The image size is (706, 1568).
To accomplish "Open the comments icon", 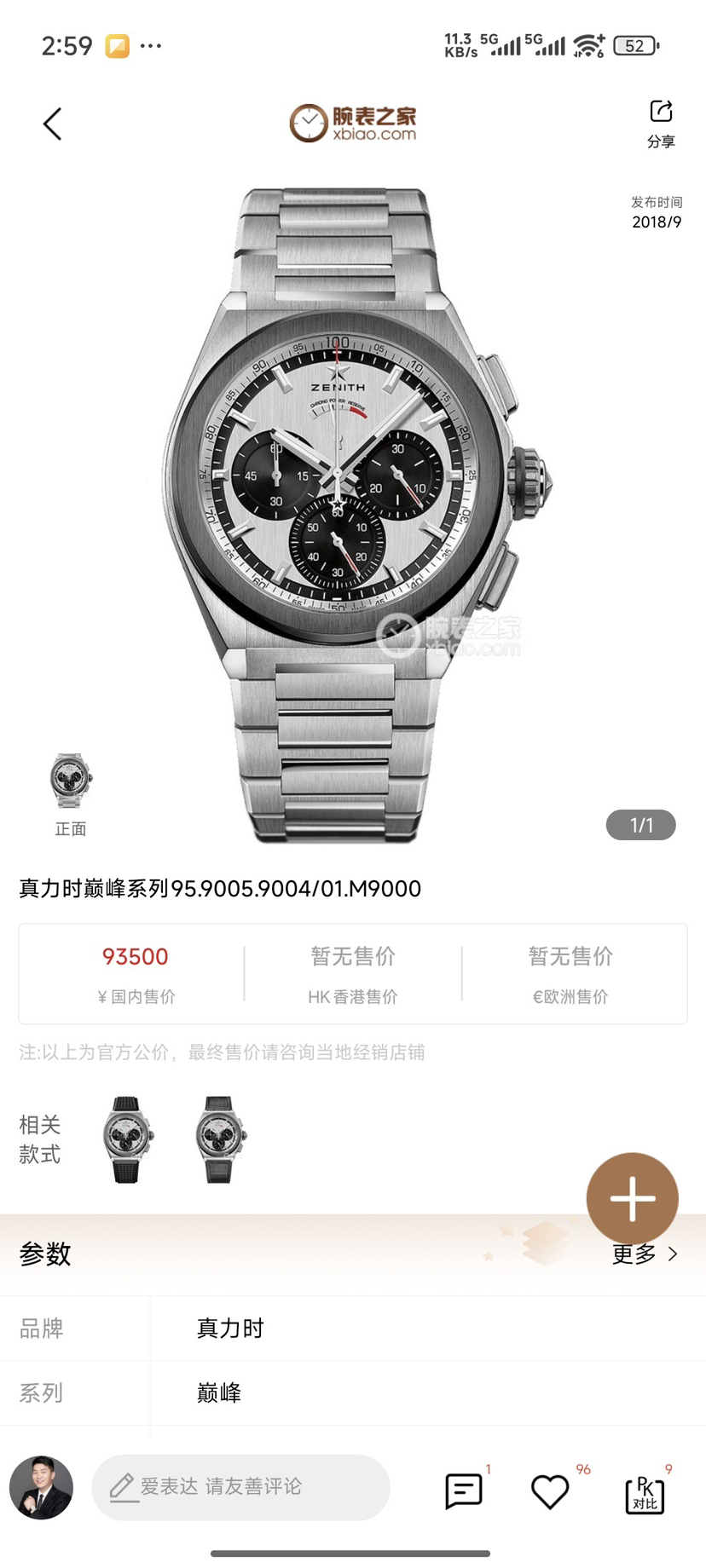I will [x=464, y=1491].
